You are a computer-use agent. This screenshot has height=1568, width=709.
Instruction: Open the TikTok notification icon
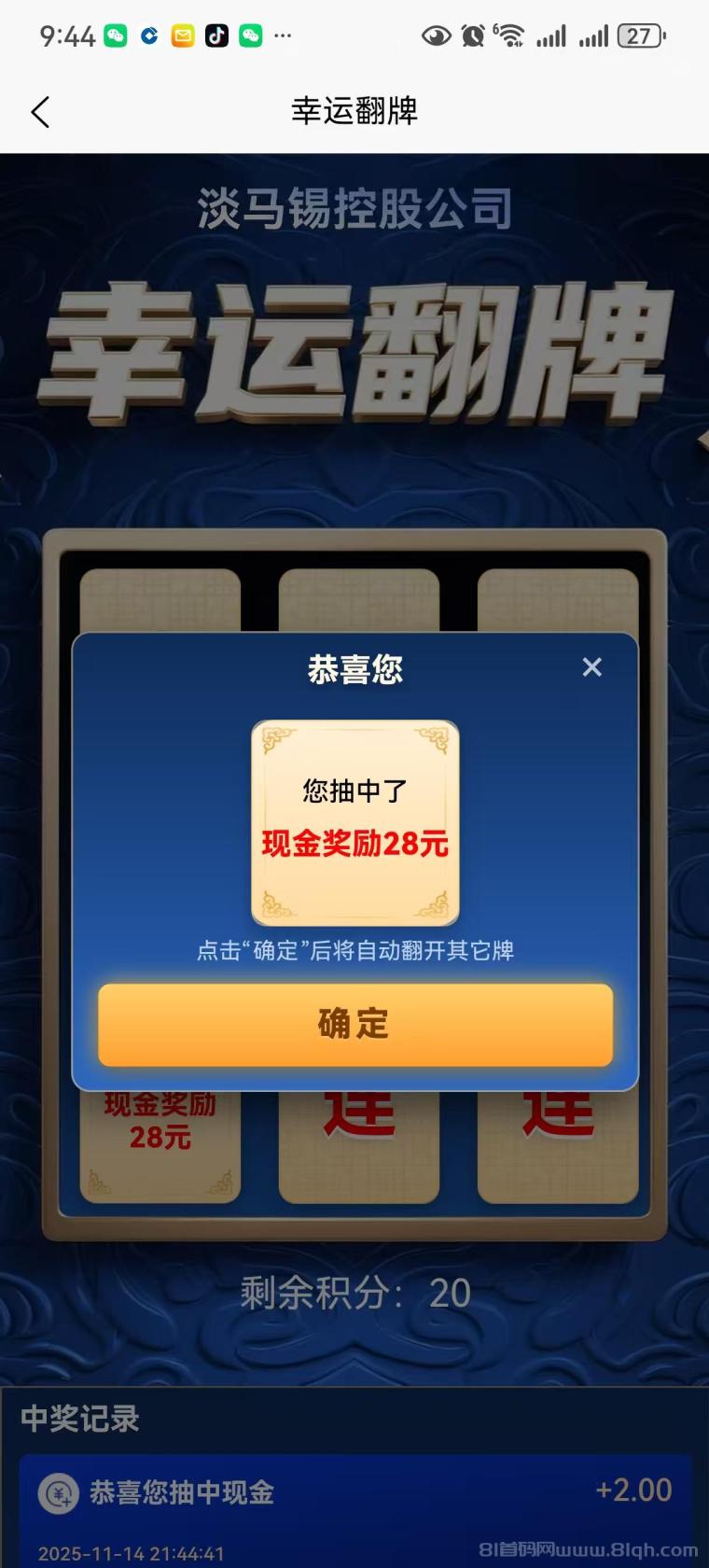pyautogui.click(x=216, y=35)
